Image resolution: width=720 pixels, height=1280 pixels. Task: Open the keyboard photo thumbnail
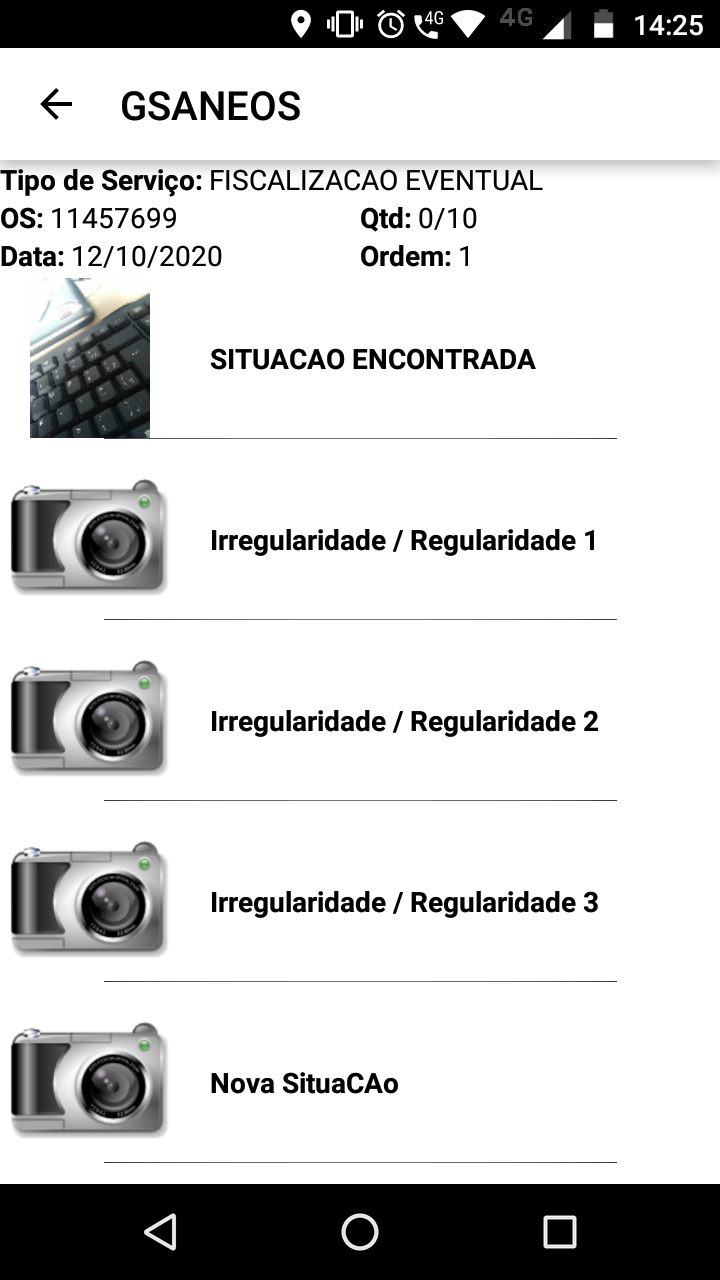coord(88,358)
